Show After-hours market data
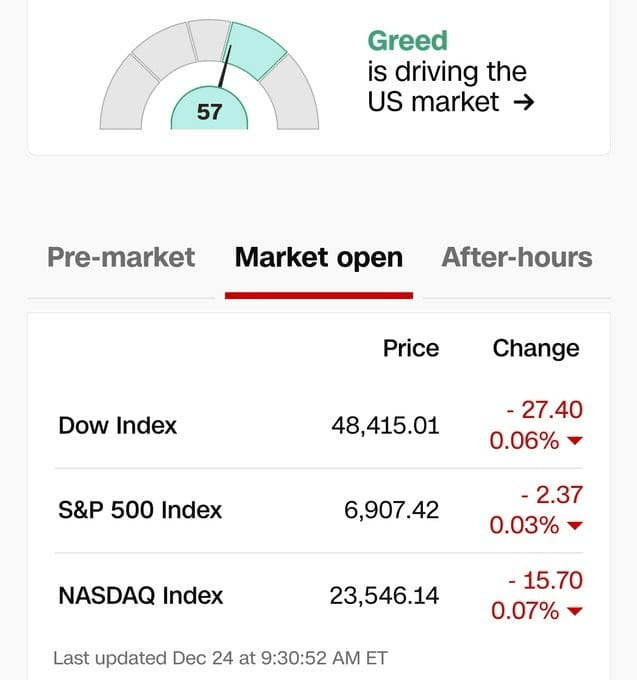The image size is (637, 680). coord(516,258)
